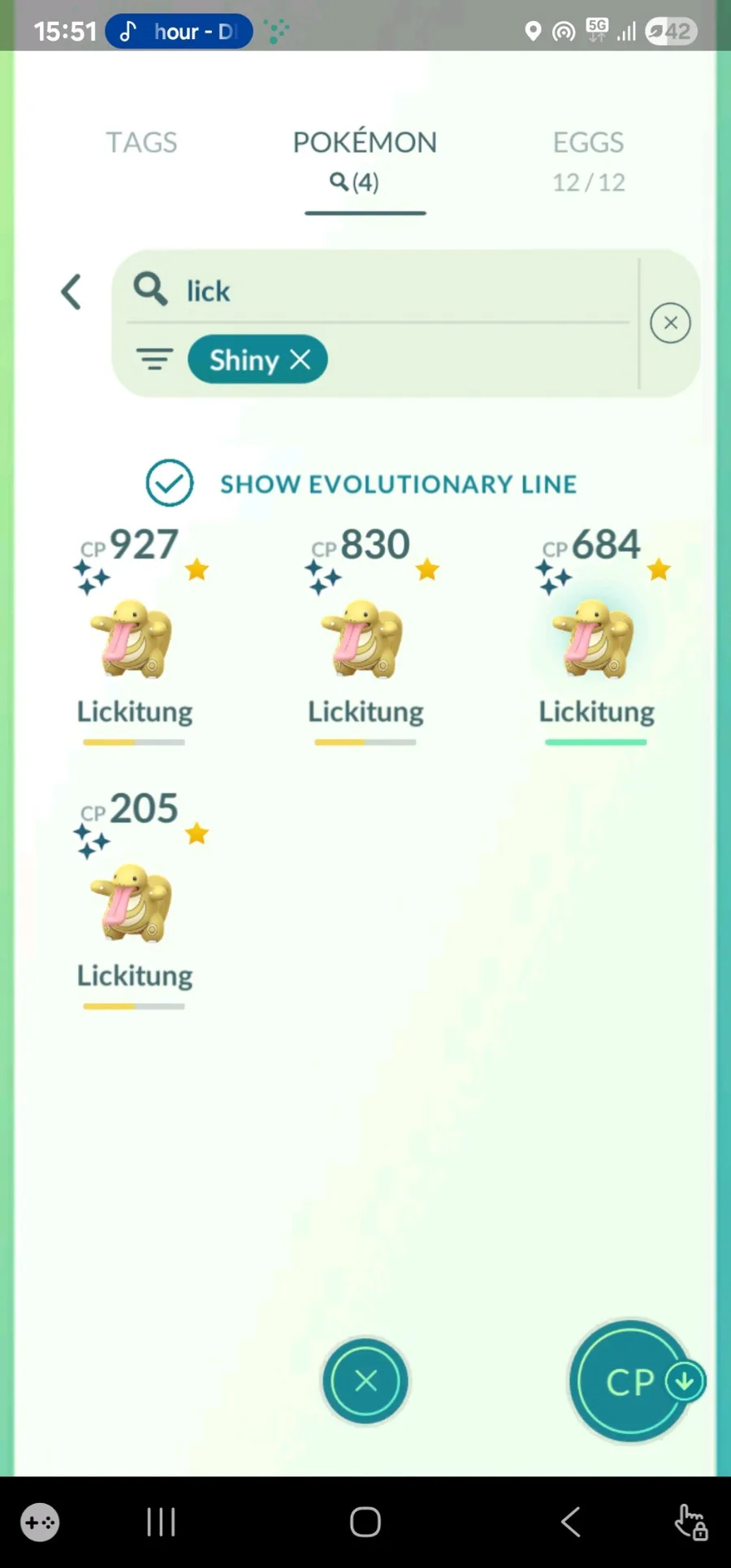Change the CP sort order
The height and width of the screenshot is (1568, 731).
(633, 1381)
